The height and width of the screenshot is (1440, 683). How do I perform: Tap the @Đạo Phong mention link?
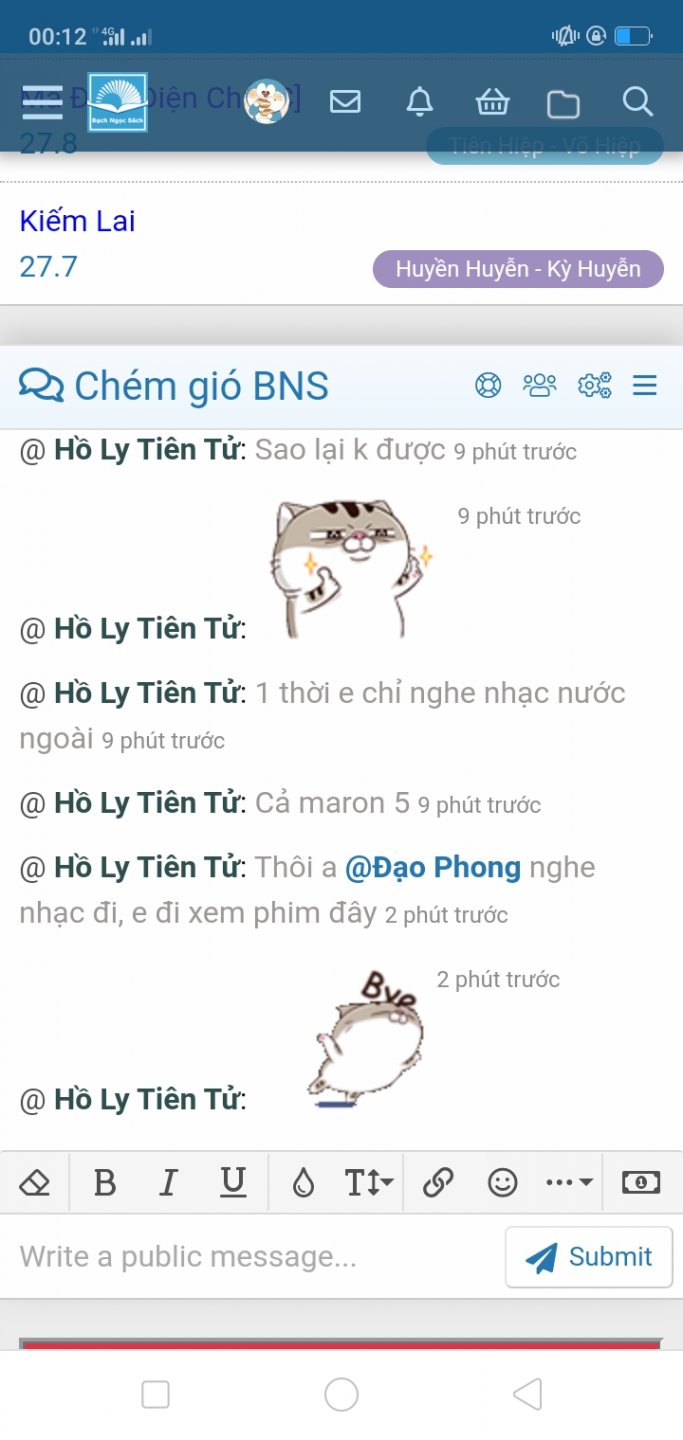pos(433,867)
